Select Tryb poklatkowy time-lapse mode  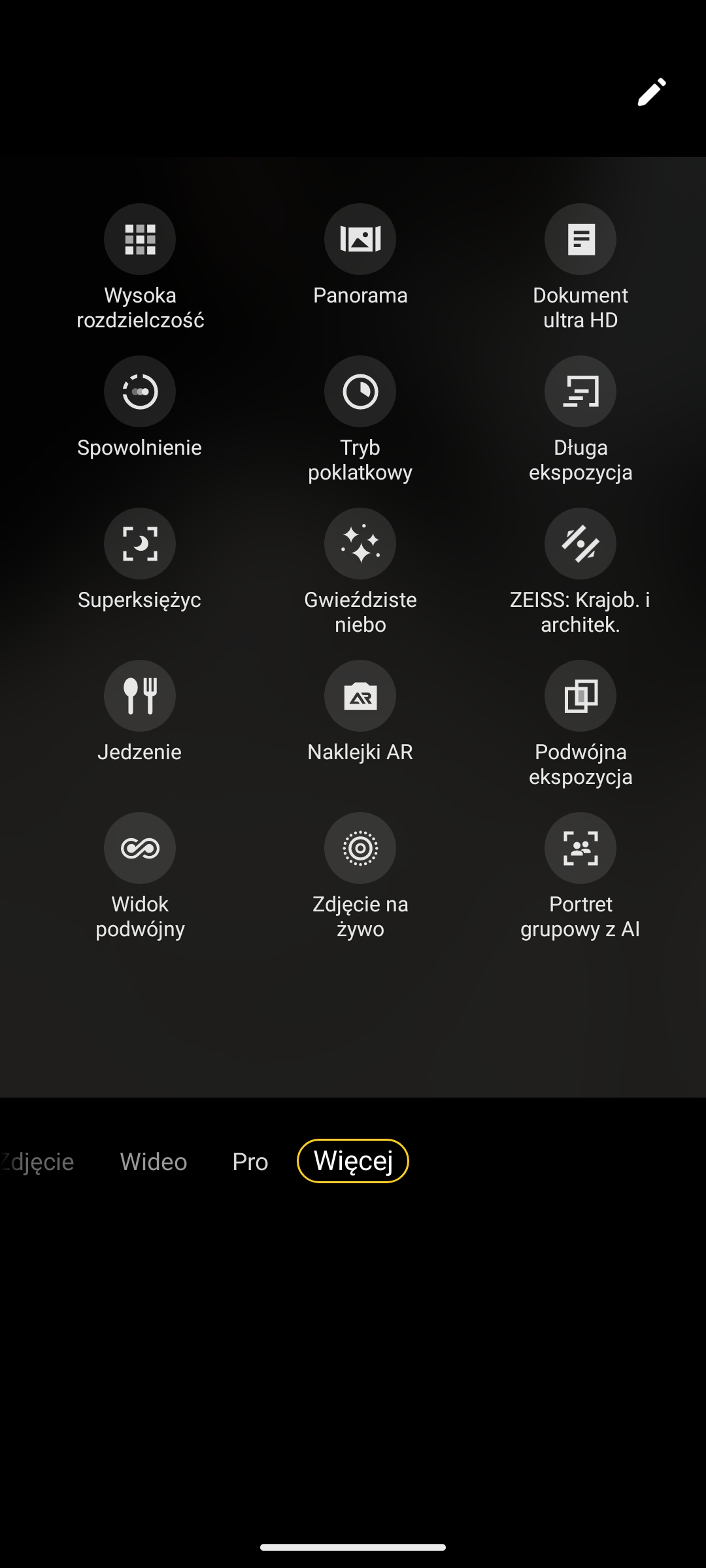[x=360, y=391]
